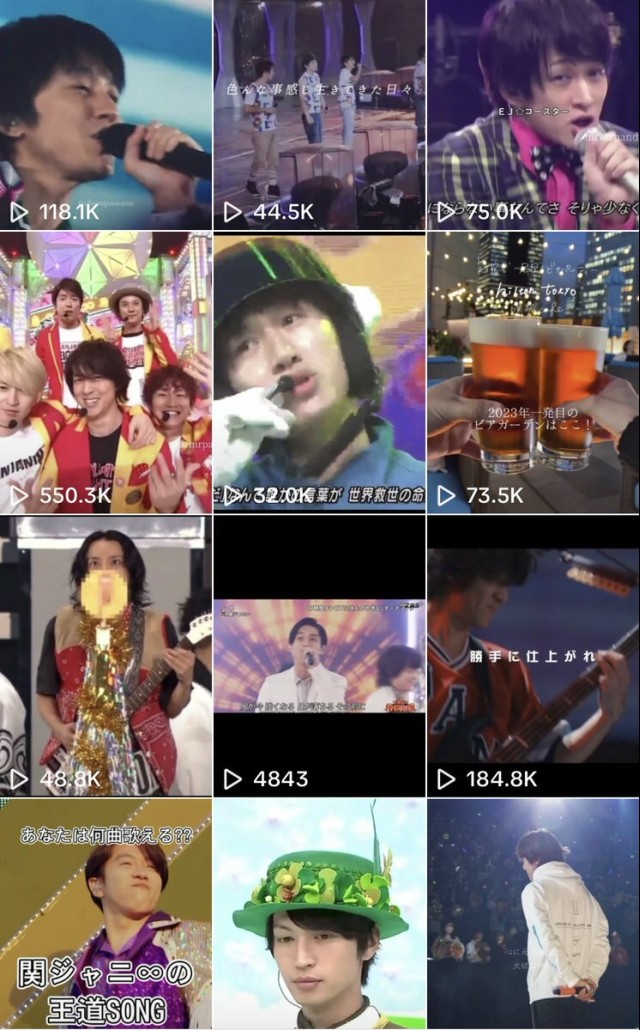Screen dimensions: 640x1030
Task: Open the video with 118.1K views
Action: tap(105, 115)
